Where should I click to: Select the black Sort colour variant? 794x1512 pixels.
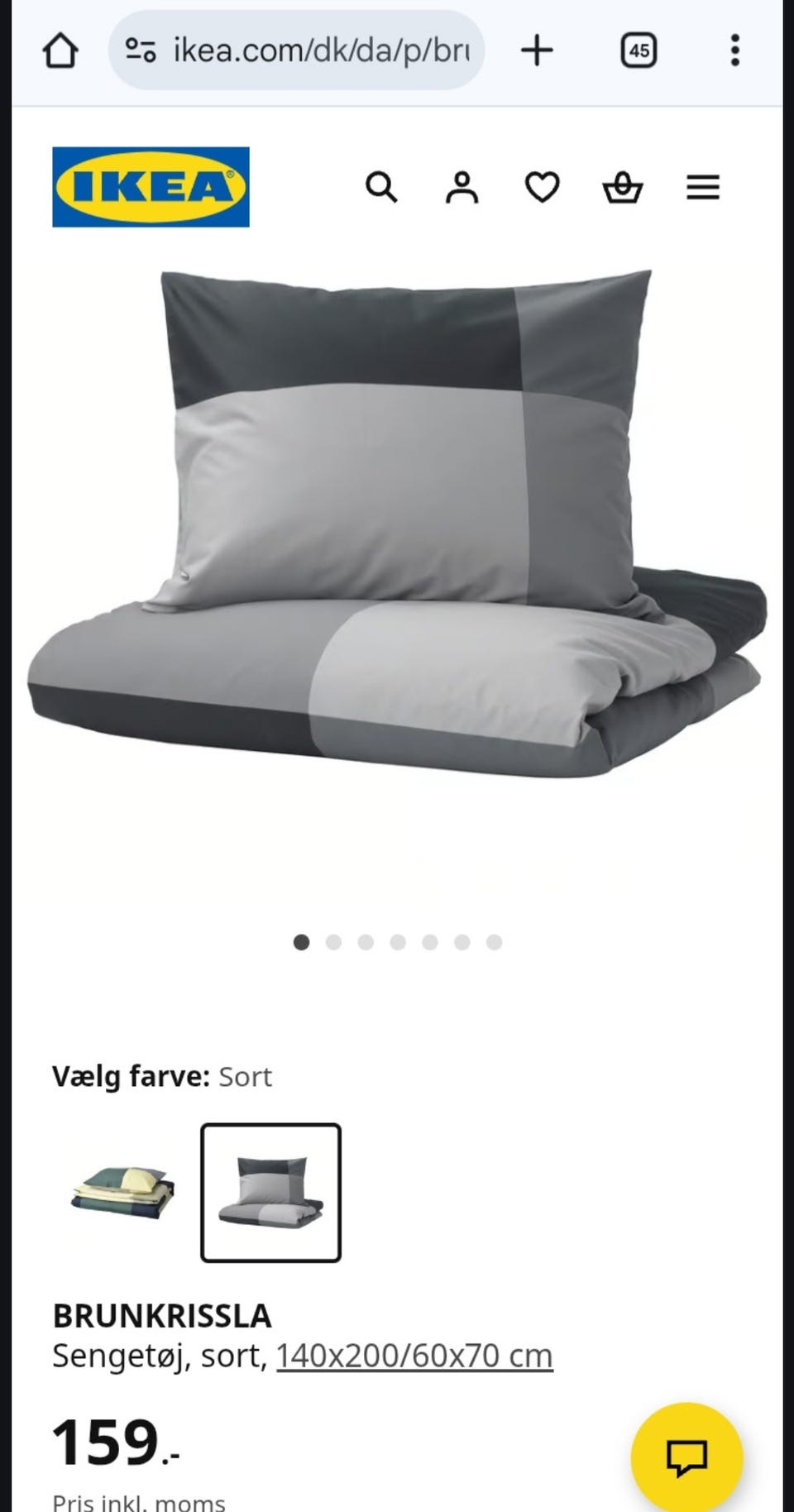pyautogui.click(x=270, y=1193)
